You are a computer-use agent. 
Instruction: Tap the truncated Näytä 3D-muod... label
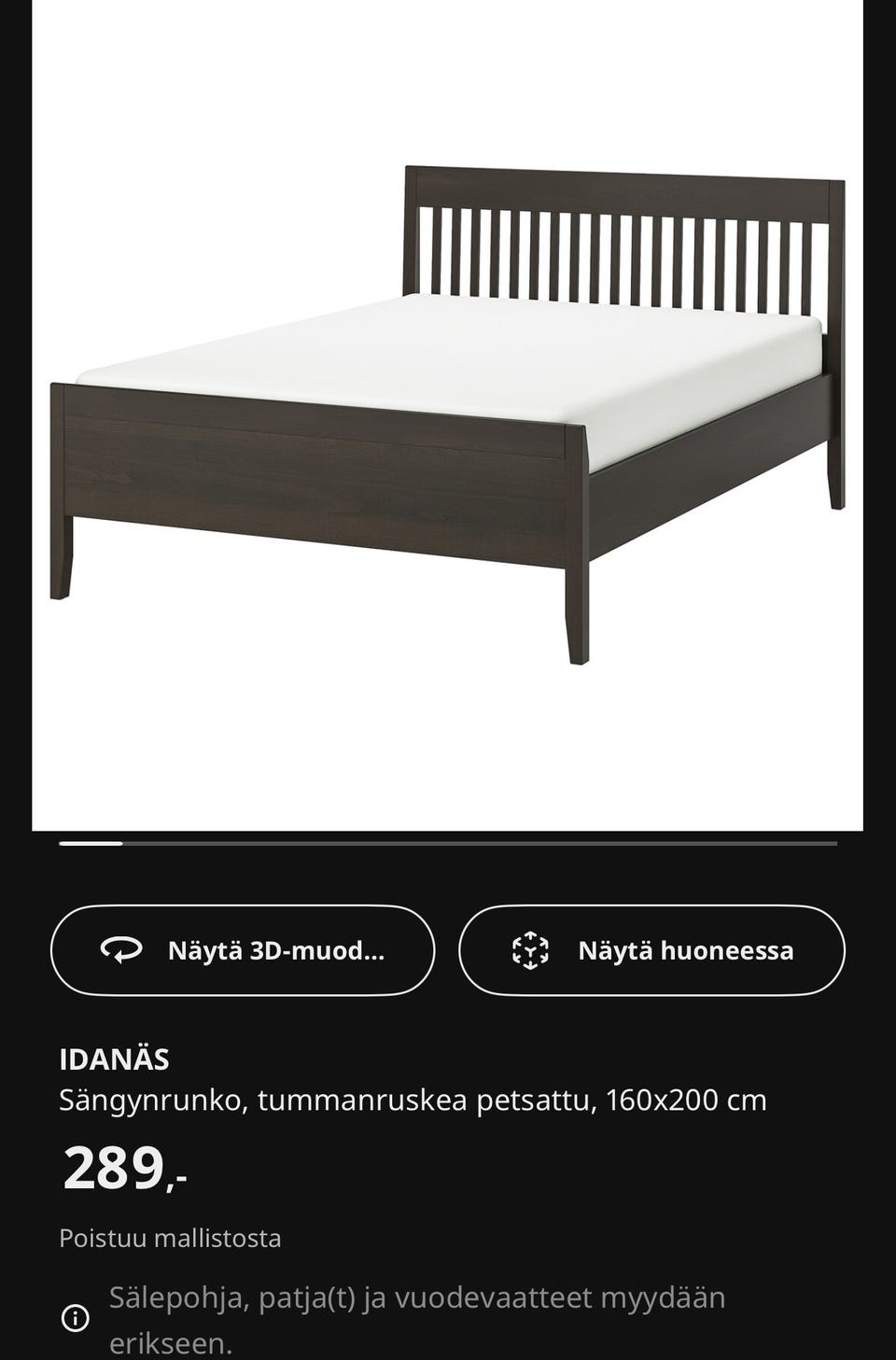pos(275,949)
